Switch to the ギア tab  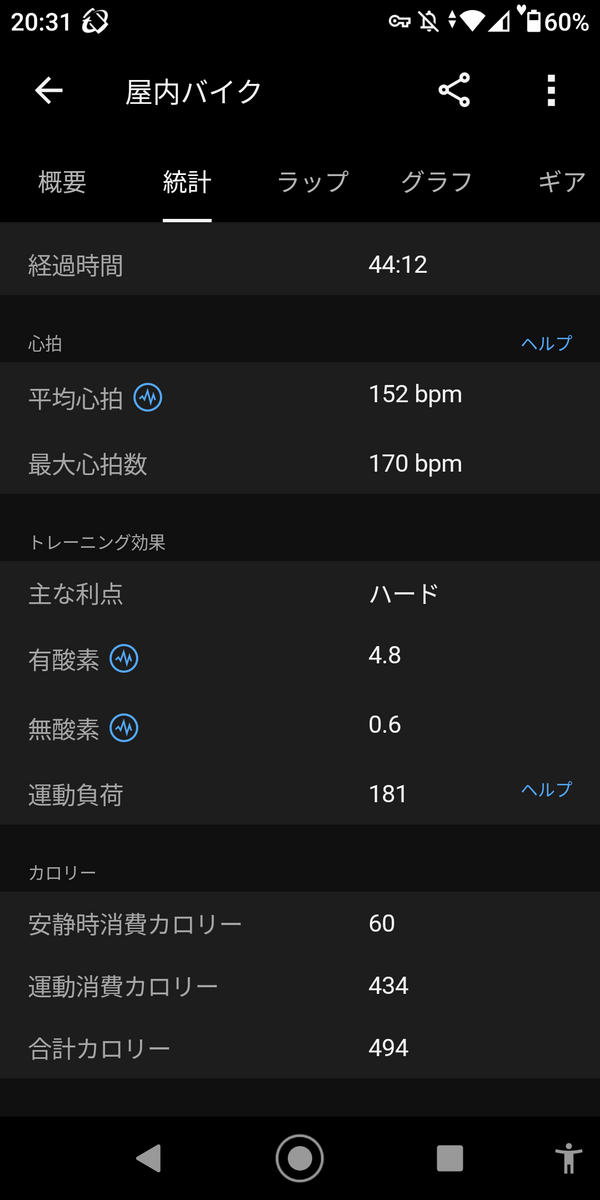click(x=561, y=182)
